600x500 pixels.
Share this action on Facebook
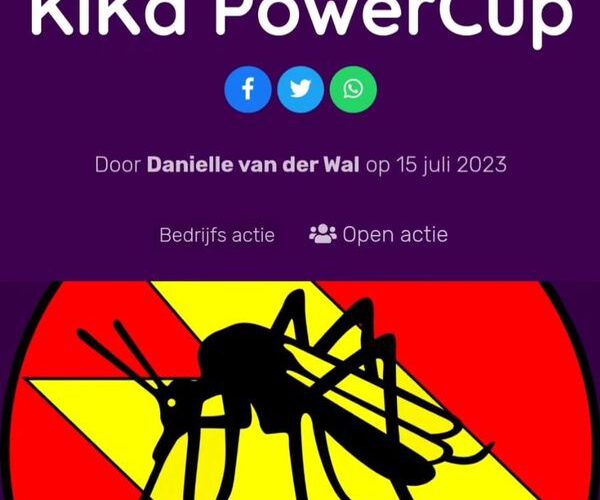point(248,89)
